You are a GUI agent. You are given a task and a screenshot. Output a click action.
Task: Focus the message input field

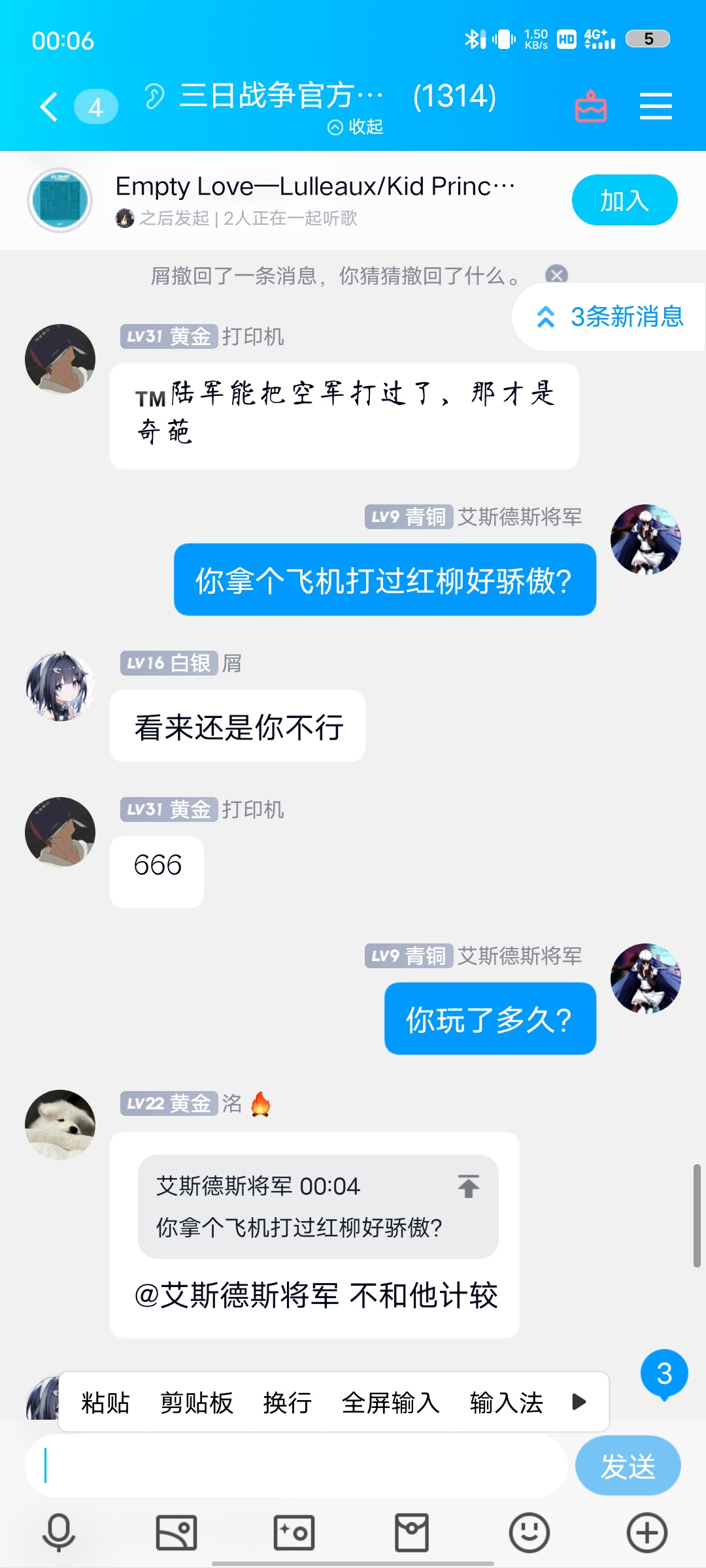(x=294, y=1465)
